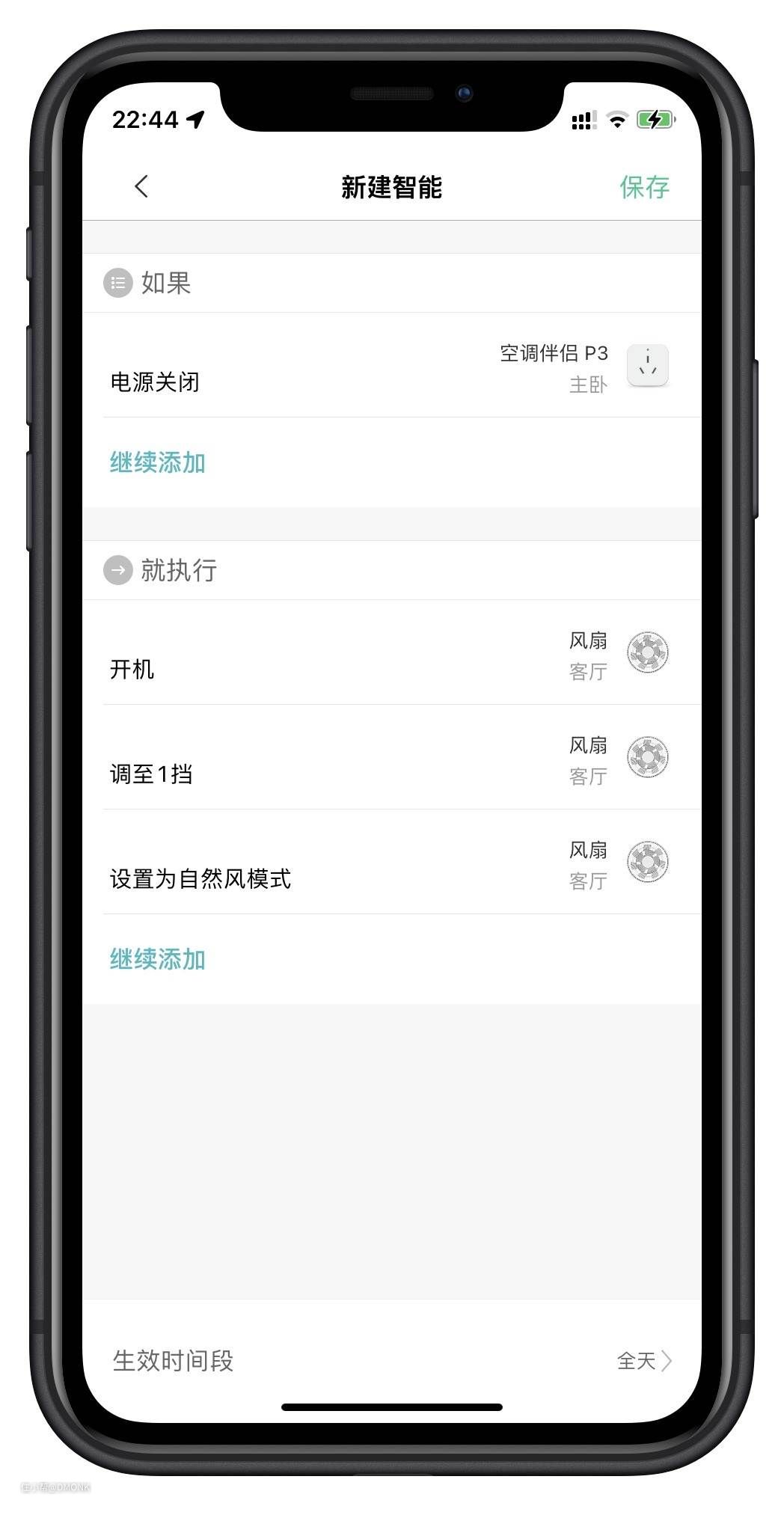Tap 继续添加 under 就执行 section

[x=158, y=959]
